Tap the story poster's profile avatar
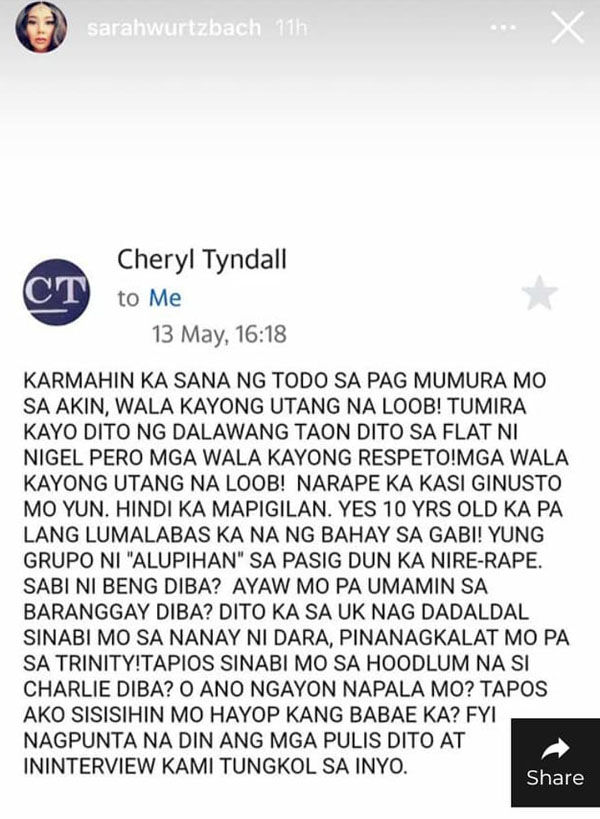This screenshot has height=819, width=600. [x=41, y=28]
